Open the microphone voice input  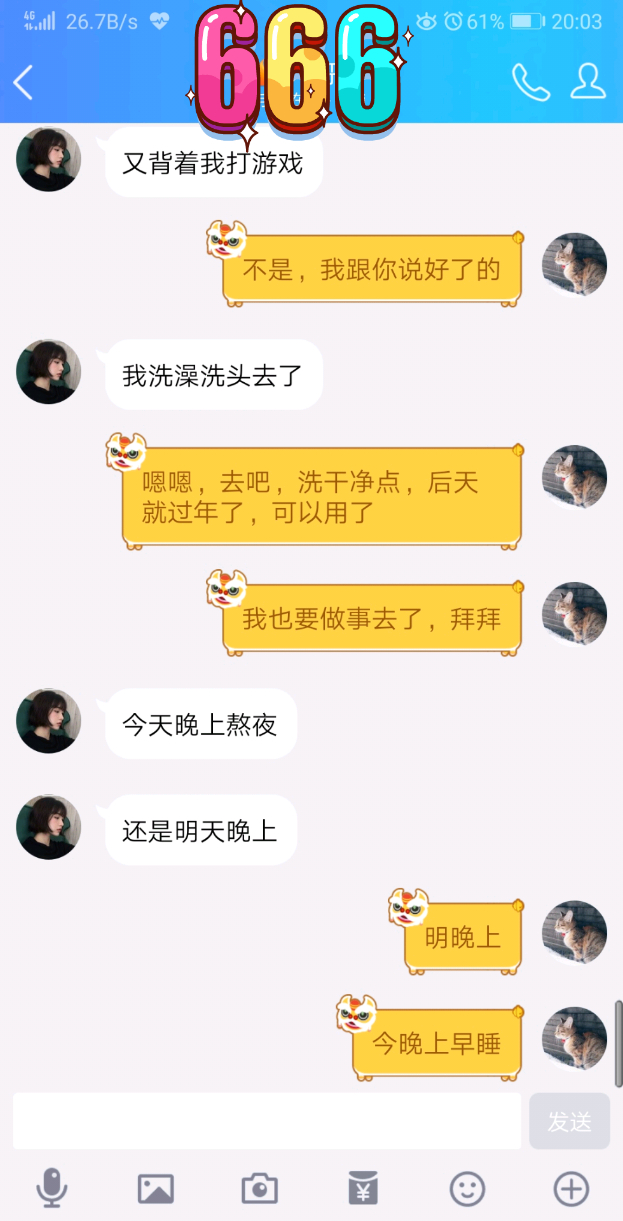pyautogui.click(x=52, y=1188)
